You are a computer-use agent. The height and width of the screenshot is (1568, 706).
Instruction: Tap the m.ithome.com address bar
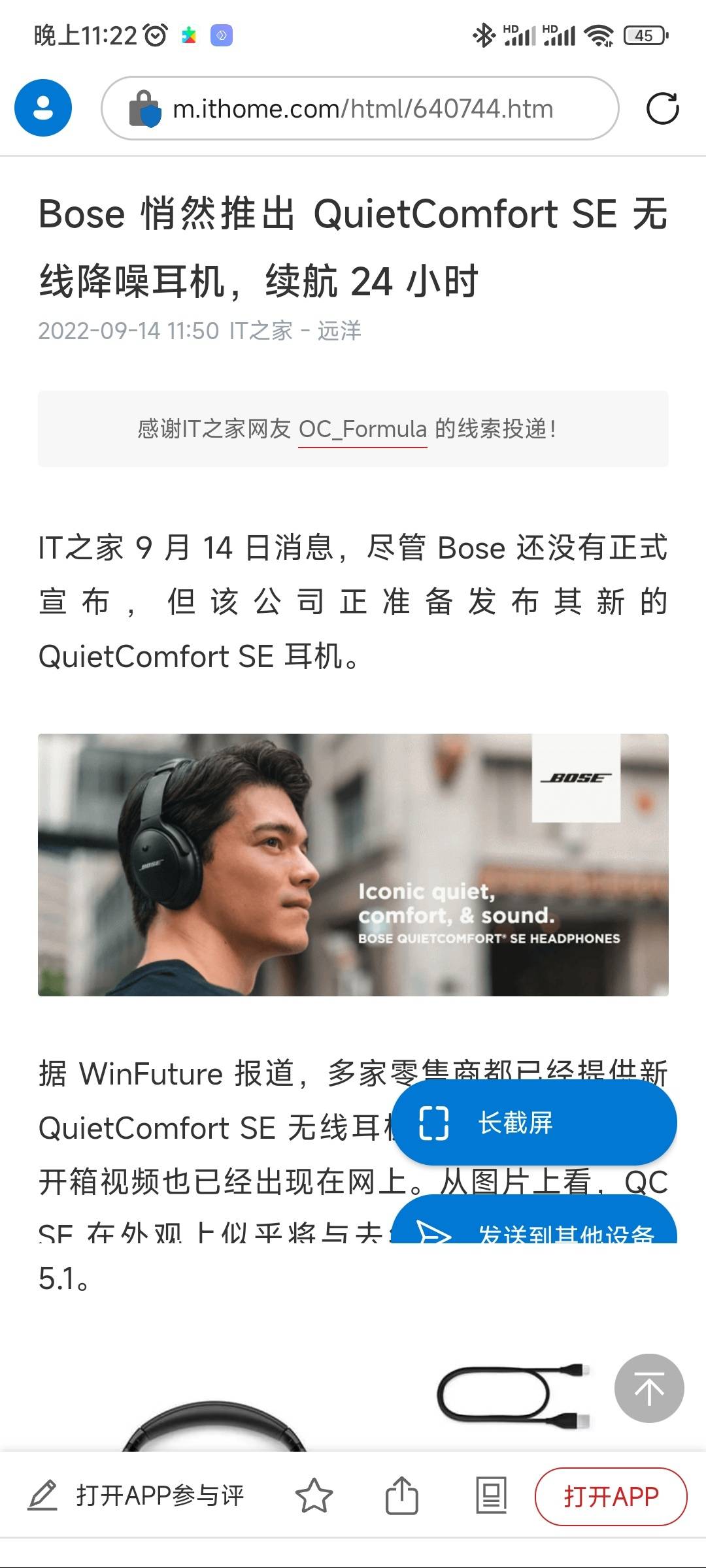(363, 108)
